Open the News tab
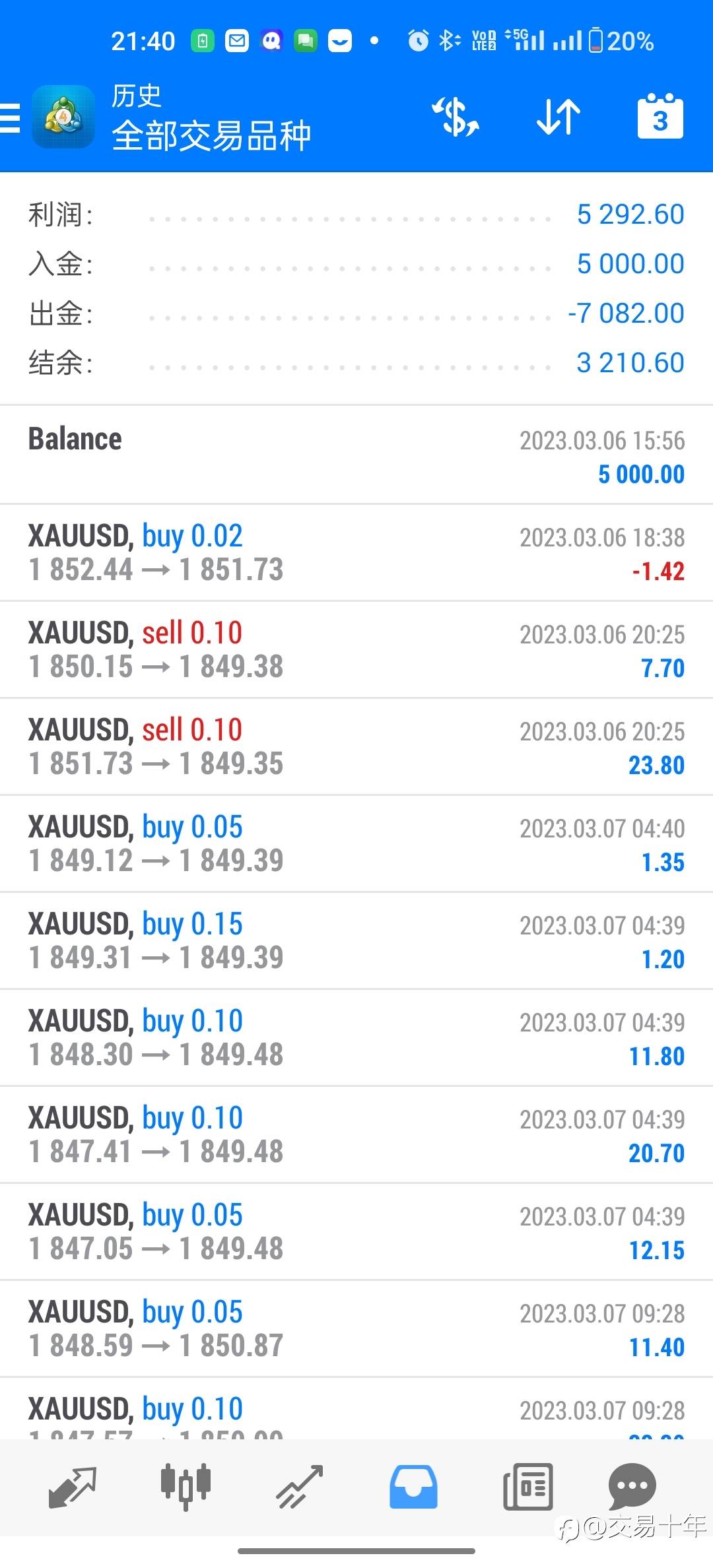This screenshot has width=713, height=1568. (527, 1487)
